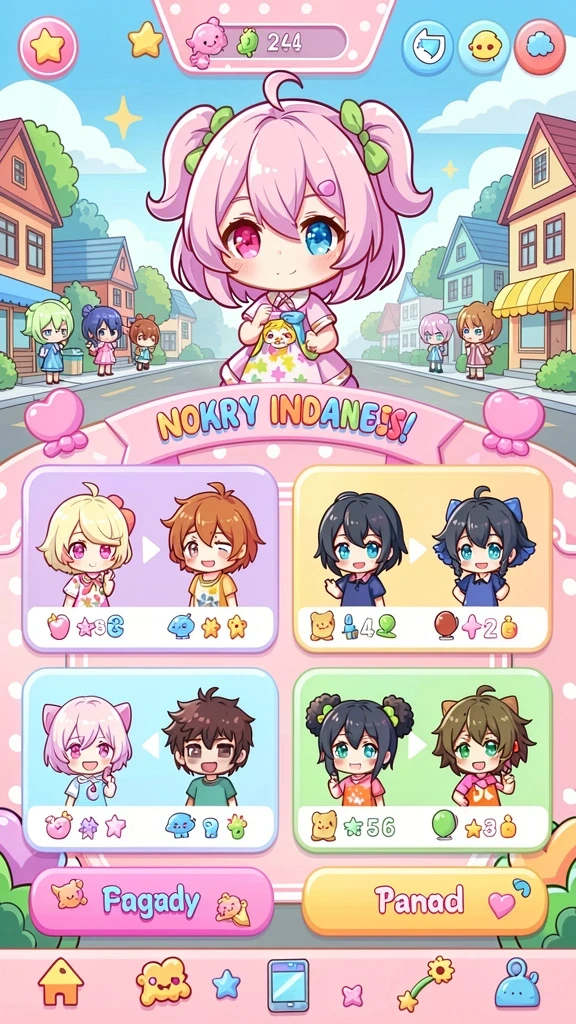Viewport: 576px width, 1024px height.
Task: Switch to the phone device tab
Action: pyautogui.click(x=288, y=985)
